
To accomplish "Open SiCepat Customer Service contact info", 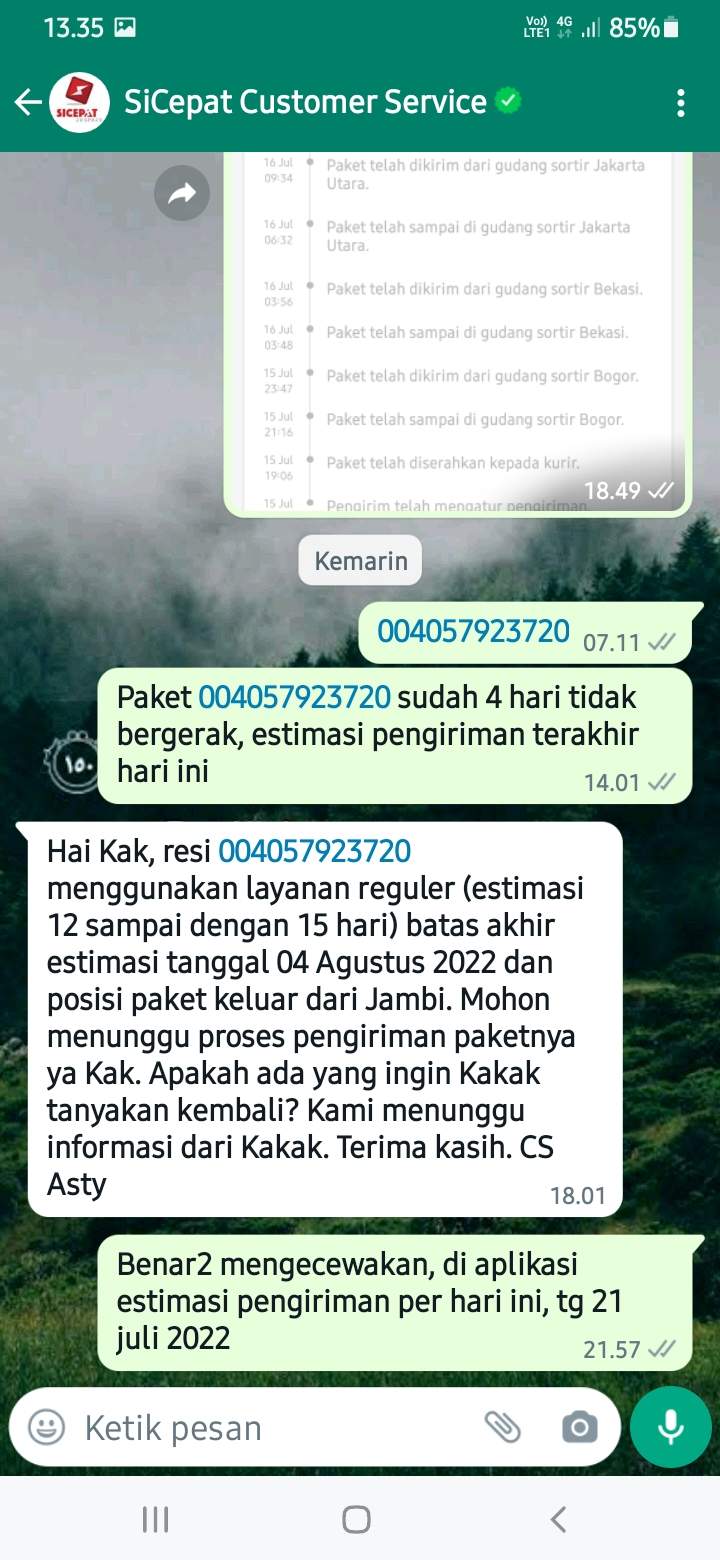I will [305, 102].
